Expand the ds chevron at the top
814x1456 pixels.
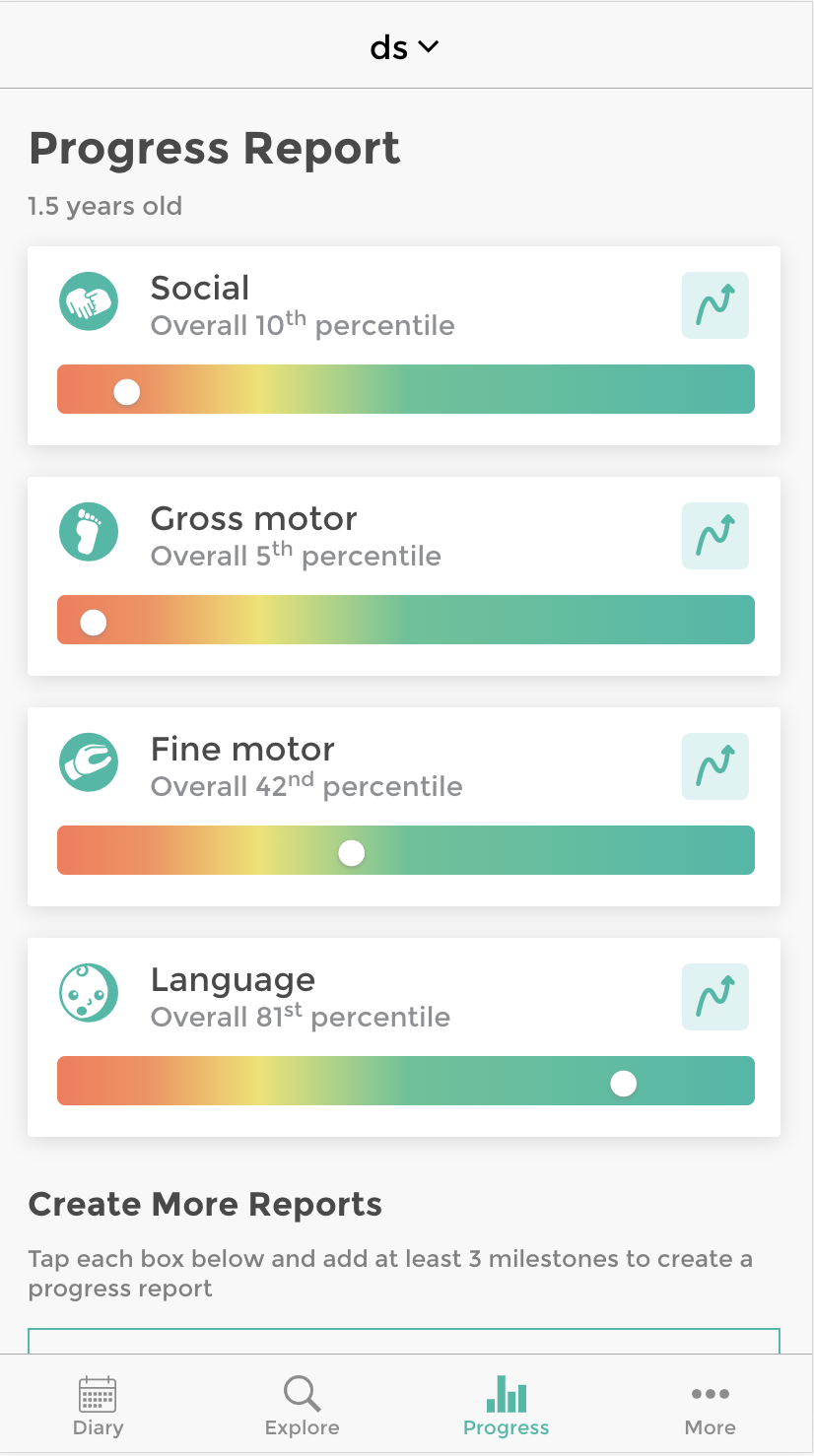point(429,46)
